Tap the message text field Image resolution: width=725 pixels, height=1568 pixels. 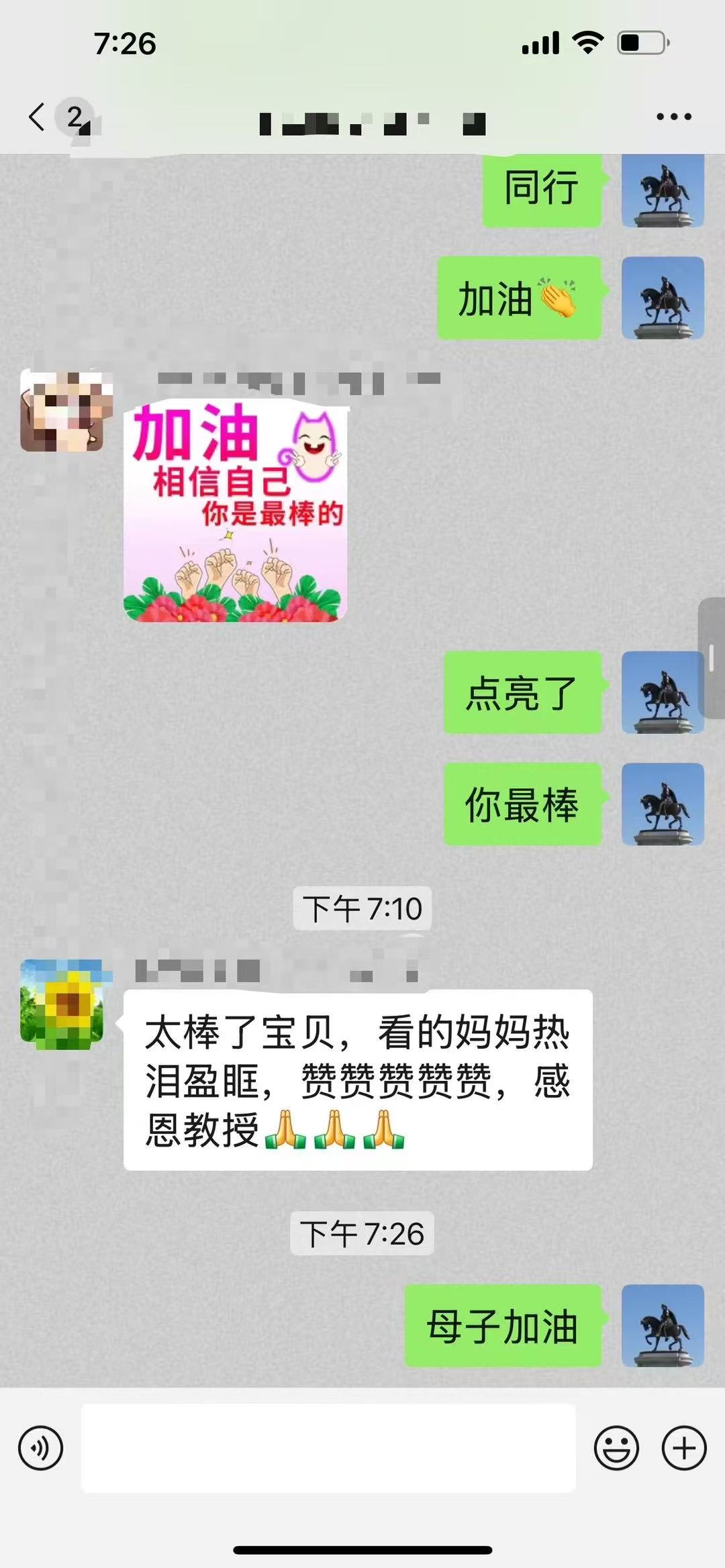click(328, 1448)
